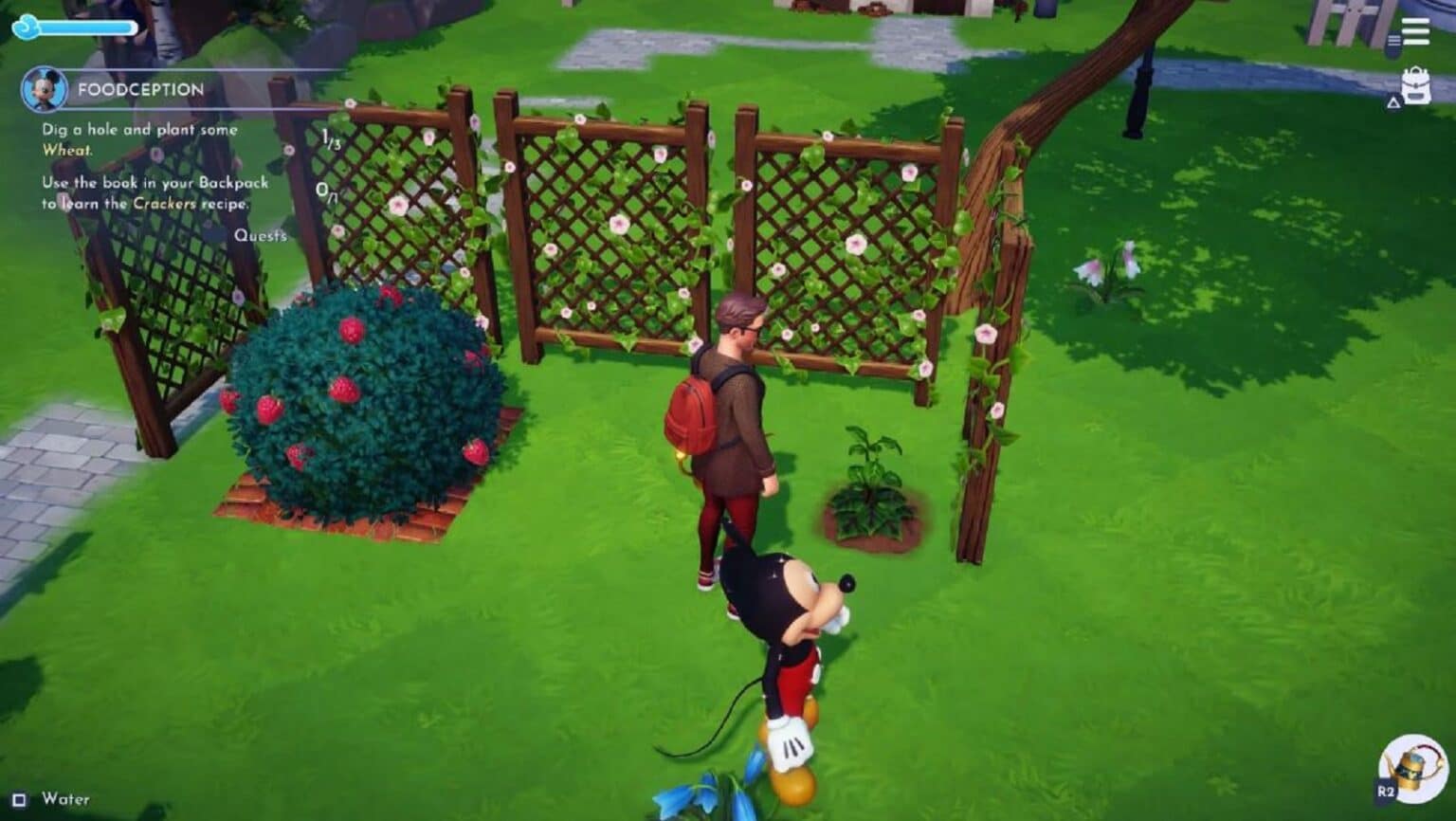Open the Foodception quest tracker
The width and height of the screenshot is (1456, 821).
140,89
